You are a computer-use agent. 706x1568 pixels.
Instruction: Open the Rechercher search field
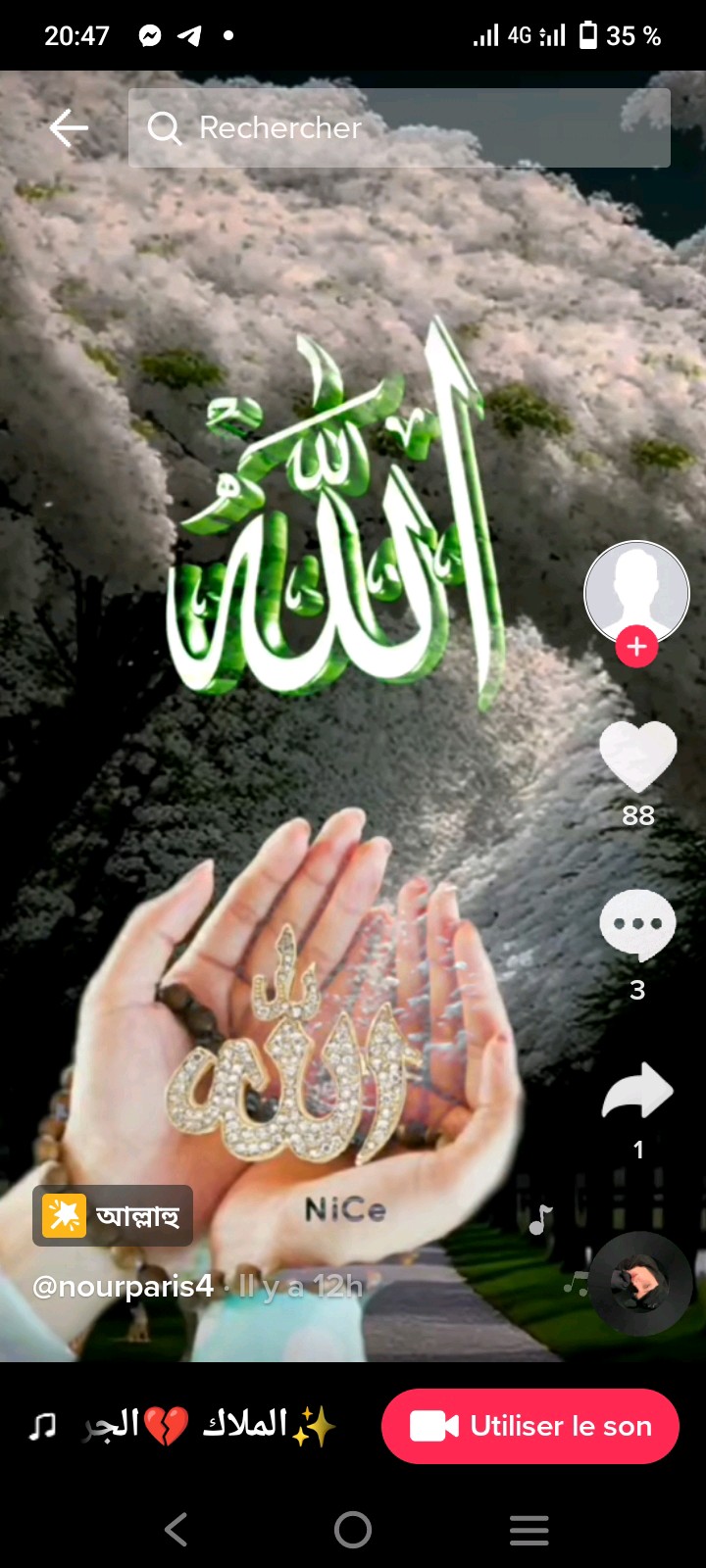(399, 127)
